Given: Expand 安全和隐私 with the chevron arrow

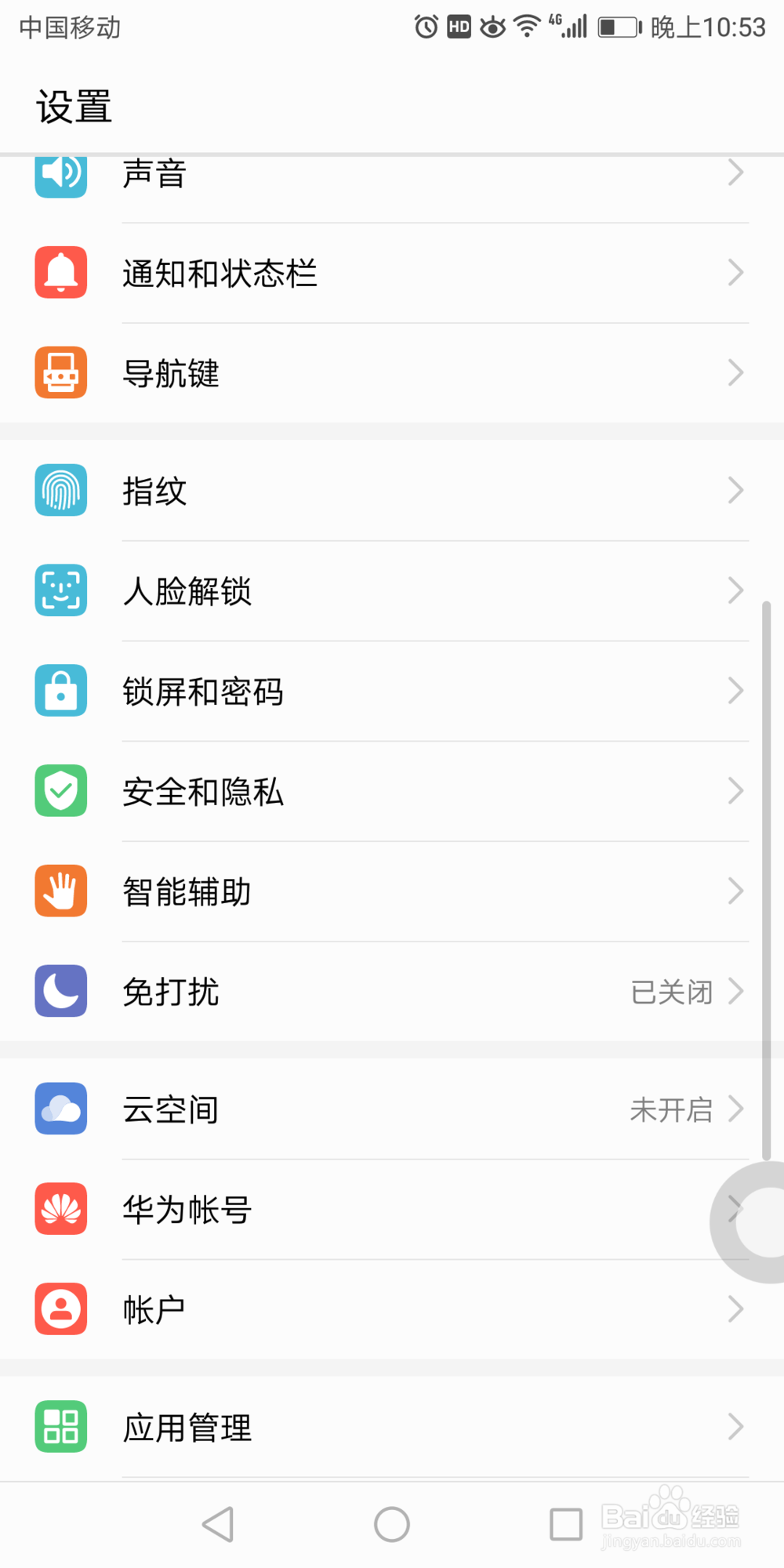Looking at the screenshot, I should [735, 790].
